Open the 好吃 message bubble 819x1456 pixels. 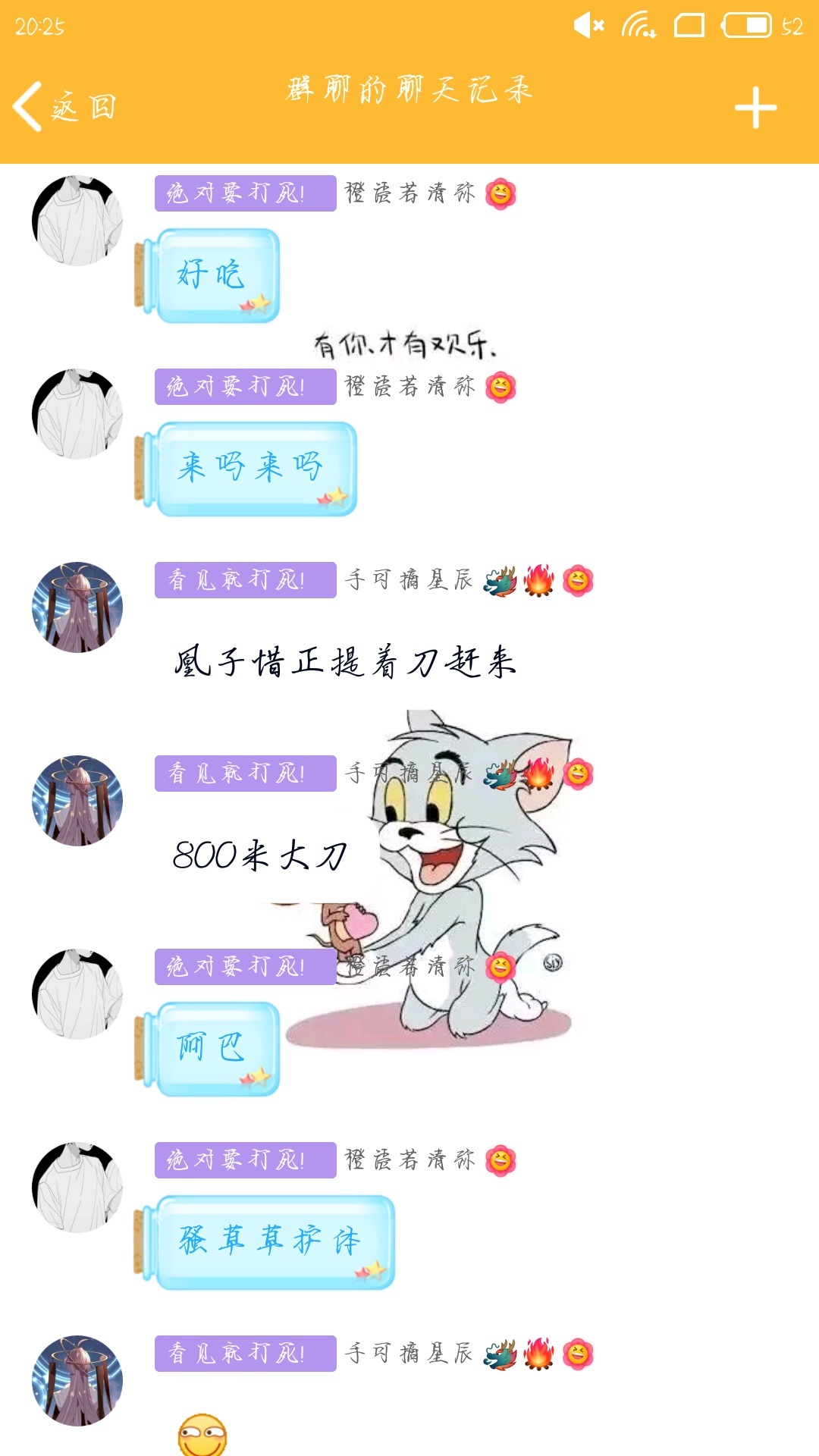(207, 275)
